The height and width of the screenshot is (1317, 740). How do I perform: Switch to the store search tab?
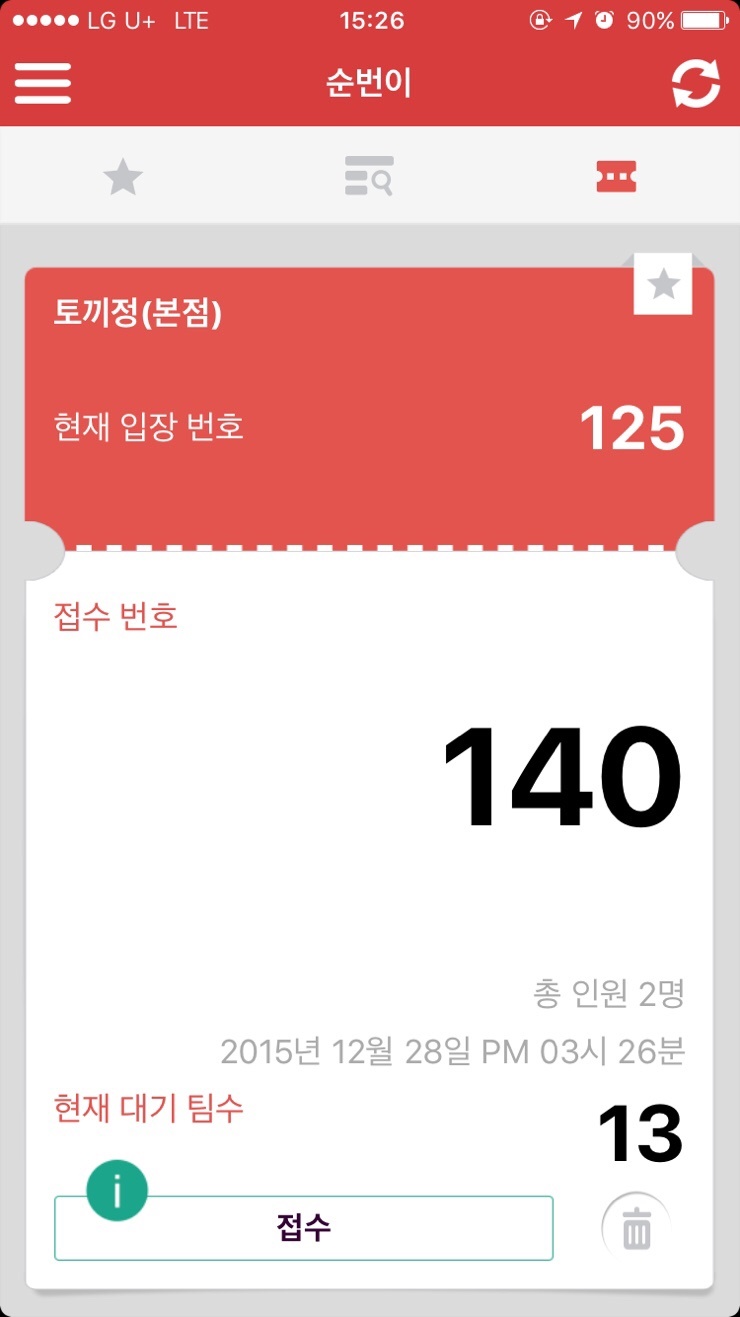tap(369, 176)
